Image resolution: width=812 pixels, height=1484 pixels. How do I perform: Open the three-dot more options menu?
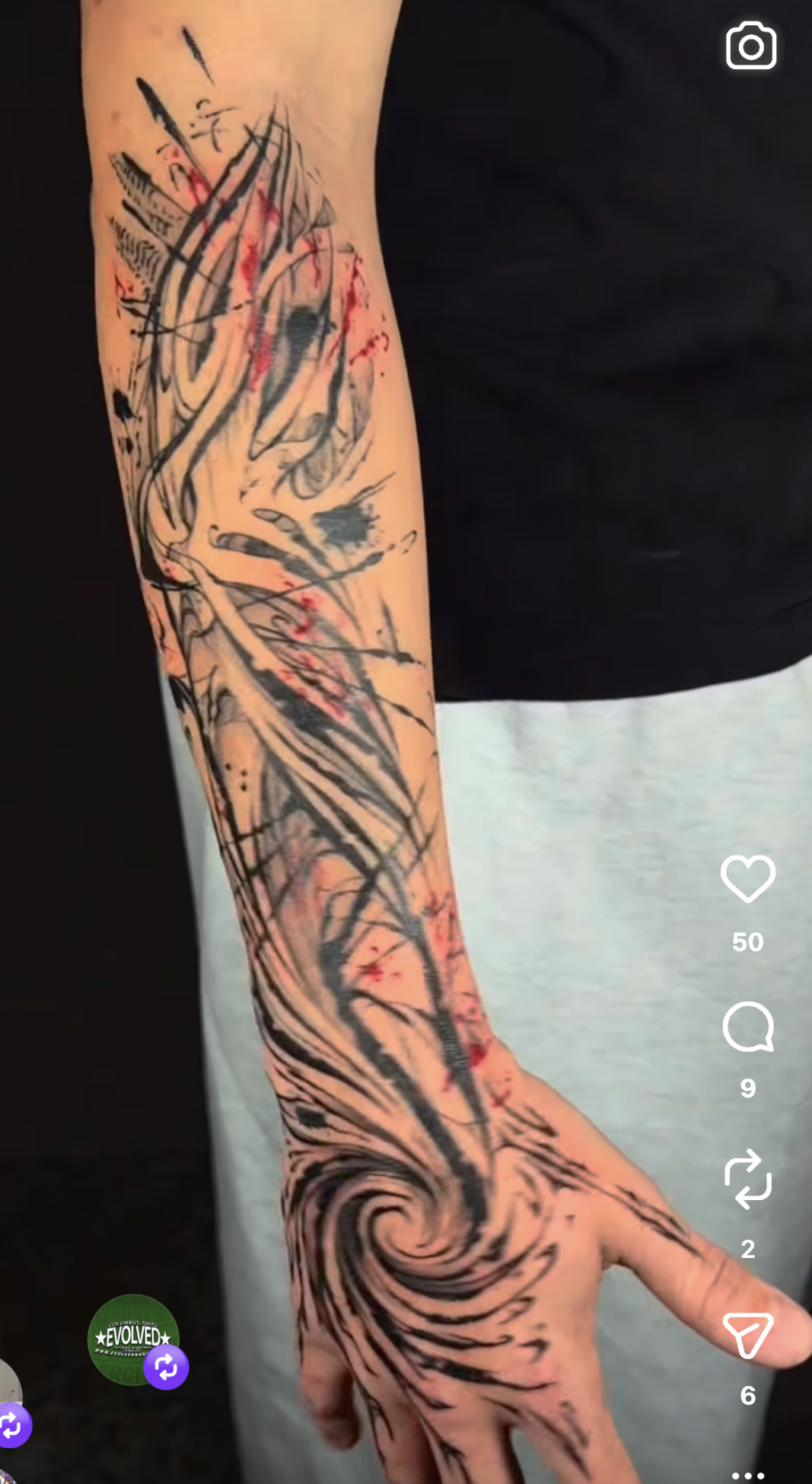747,1475
